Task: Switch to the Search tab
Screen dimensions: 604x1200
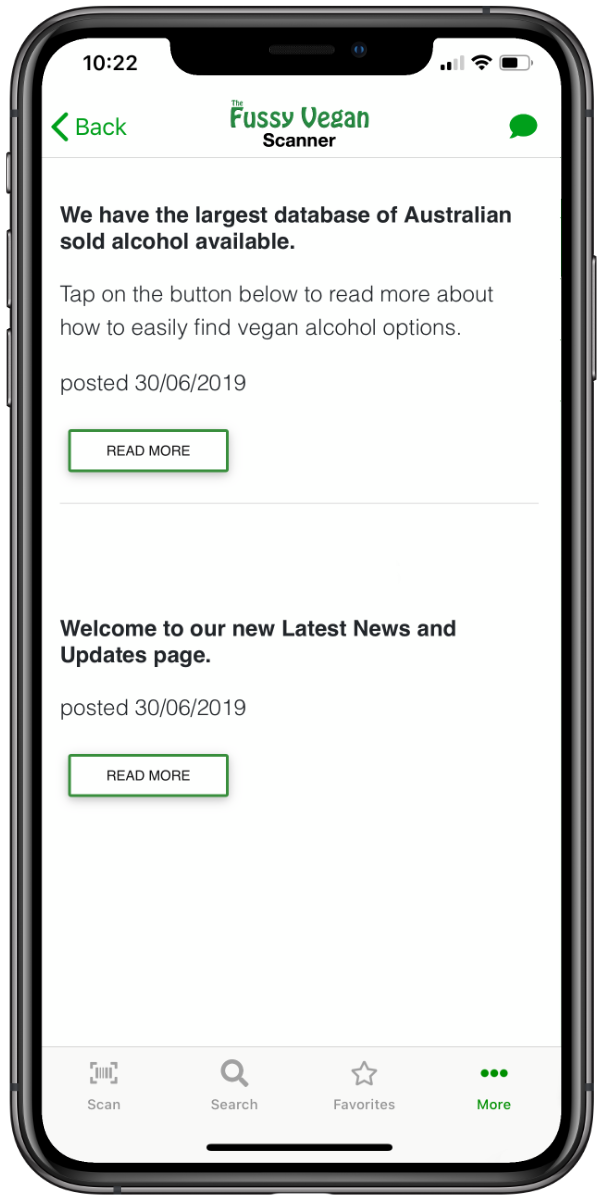Action: tap(234, 1086)
